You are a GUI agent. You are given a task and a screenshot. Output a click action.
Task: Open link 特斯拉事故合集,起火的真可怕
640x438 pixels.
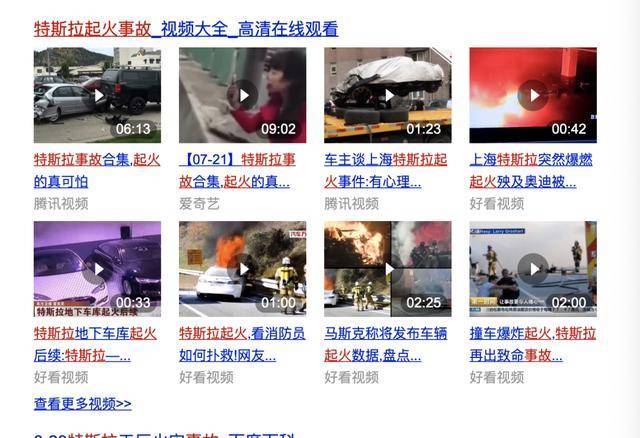pyautogui.click(x=96, y=170)
